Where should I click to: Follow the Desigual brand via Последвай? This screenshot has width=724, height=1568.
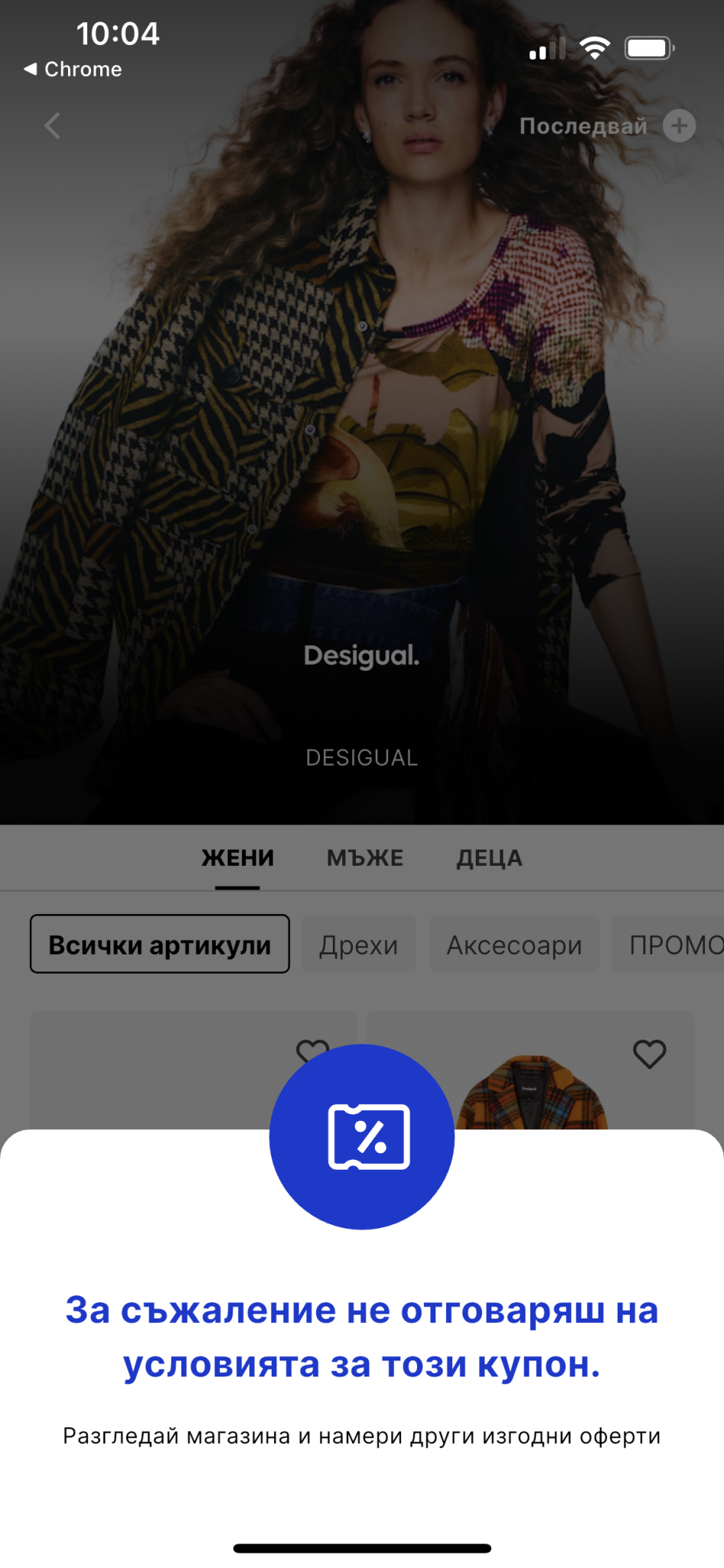pos(607,126)
